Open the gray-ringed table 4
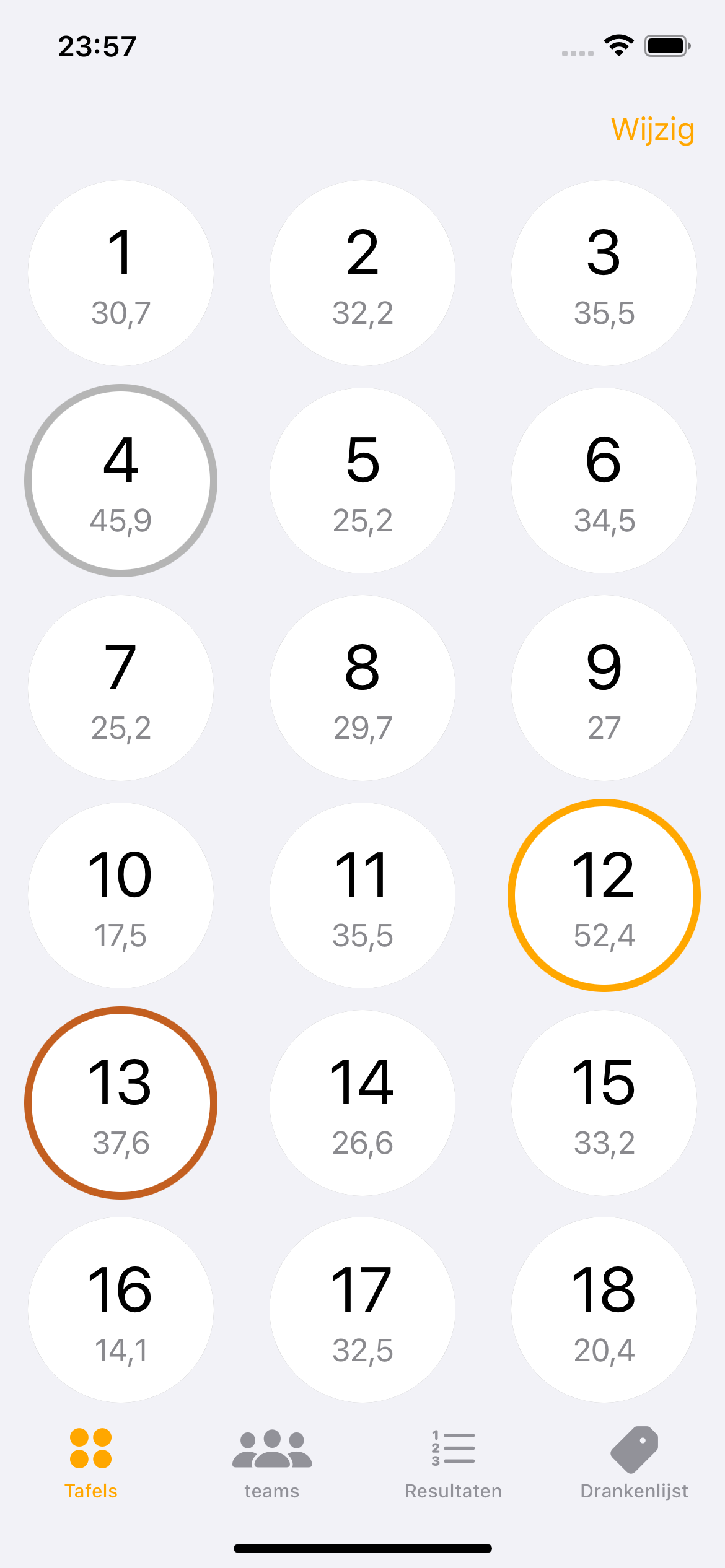 pos(121,481)
